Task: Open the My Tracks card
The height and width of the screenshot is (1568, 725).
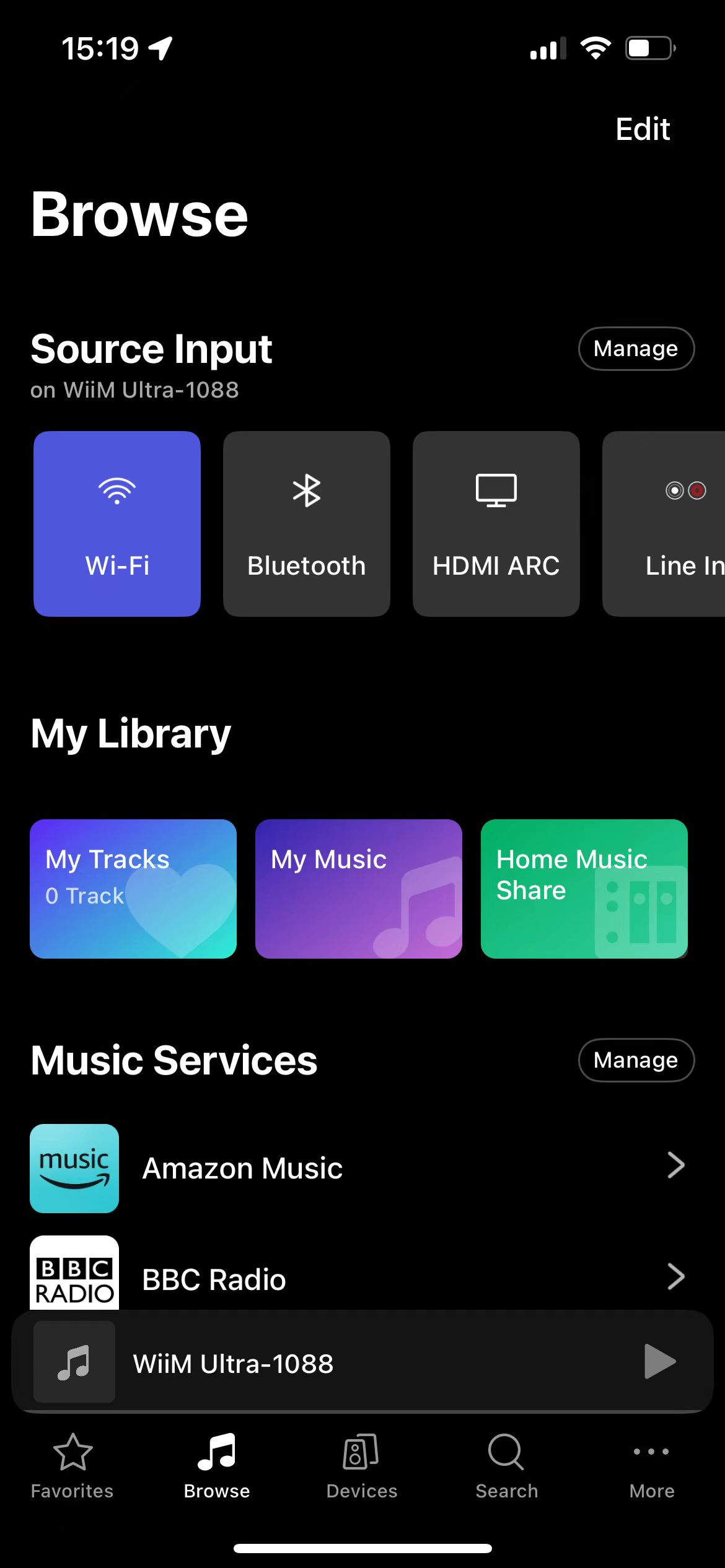Action: [133, 889]
